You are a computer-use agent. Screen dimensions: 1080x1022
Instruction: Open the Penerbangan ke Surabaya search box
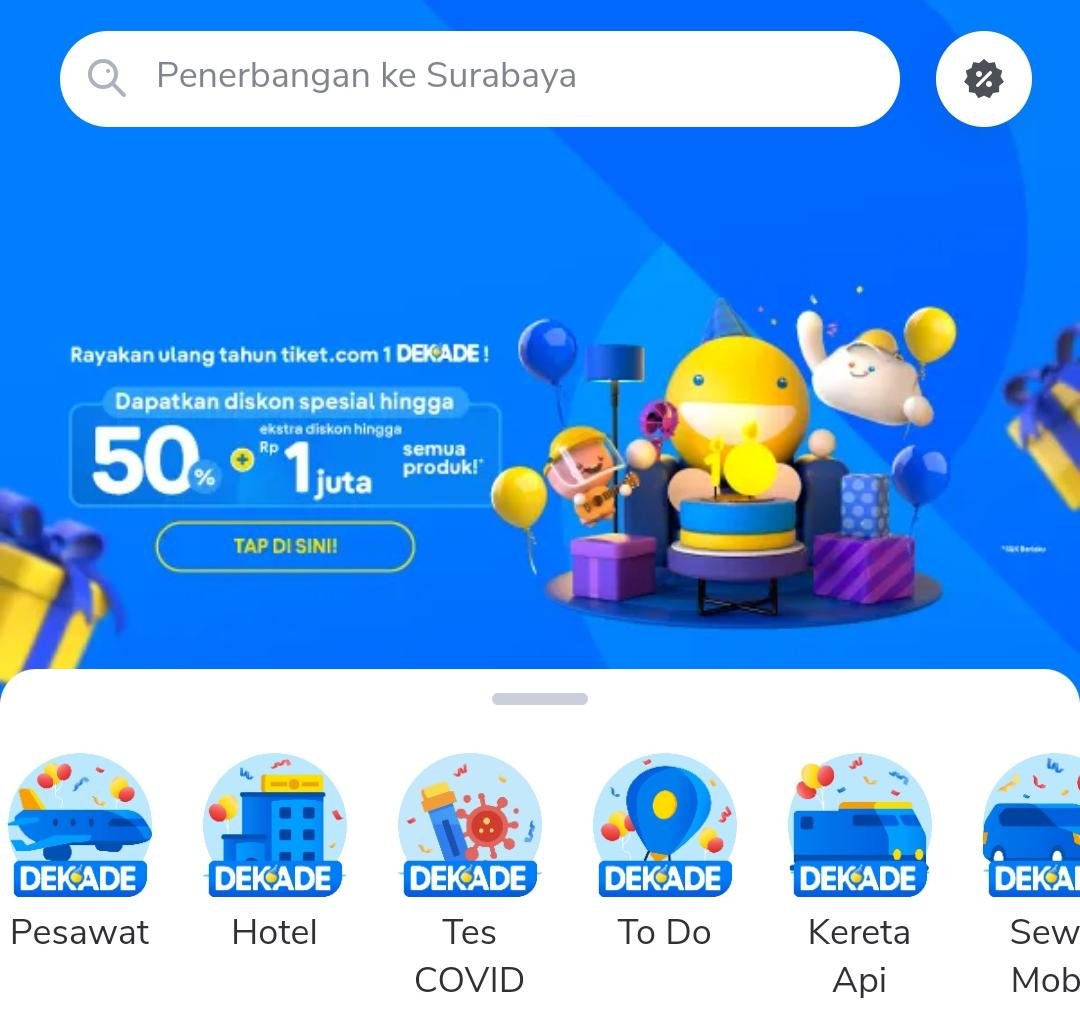point(480,78)
